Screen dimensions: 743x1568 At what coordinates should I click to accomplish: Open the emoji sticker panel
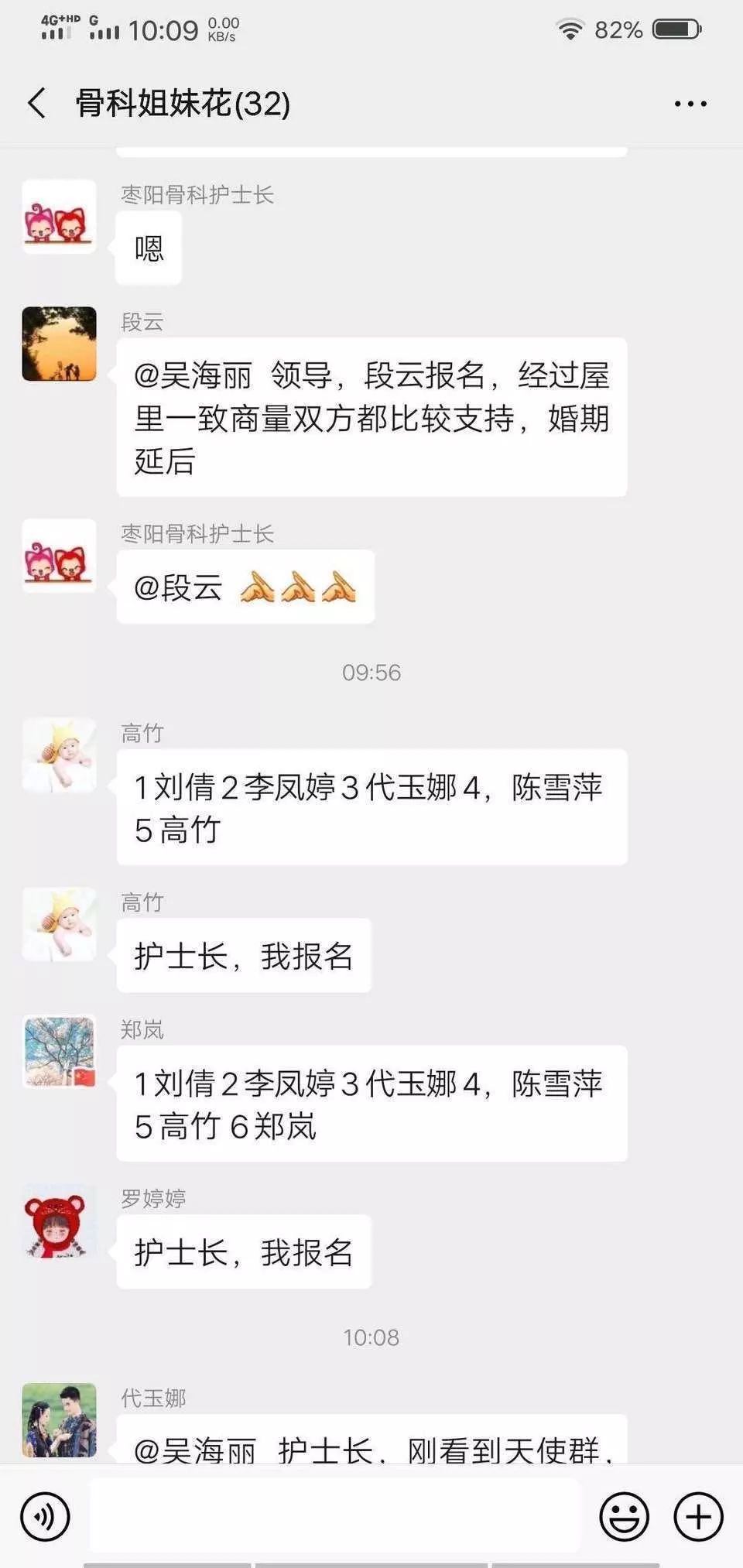(x=624, y=1516)
